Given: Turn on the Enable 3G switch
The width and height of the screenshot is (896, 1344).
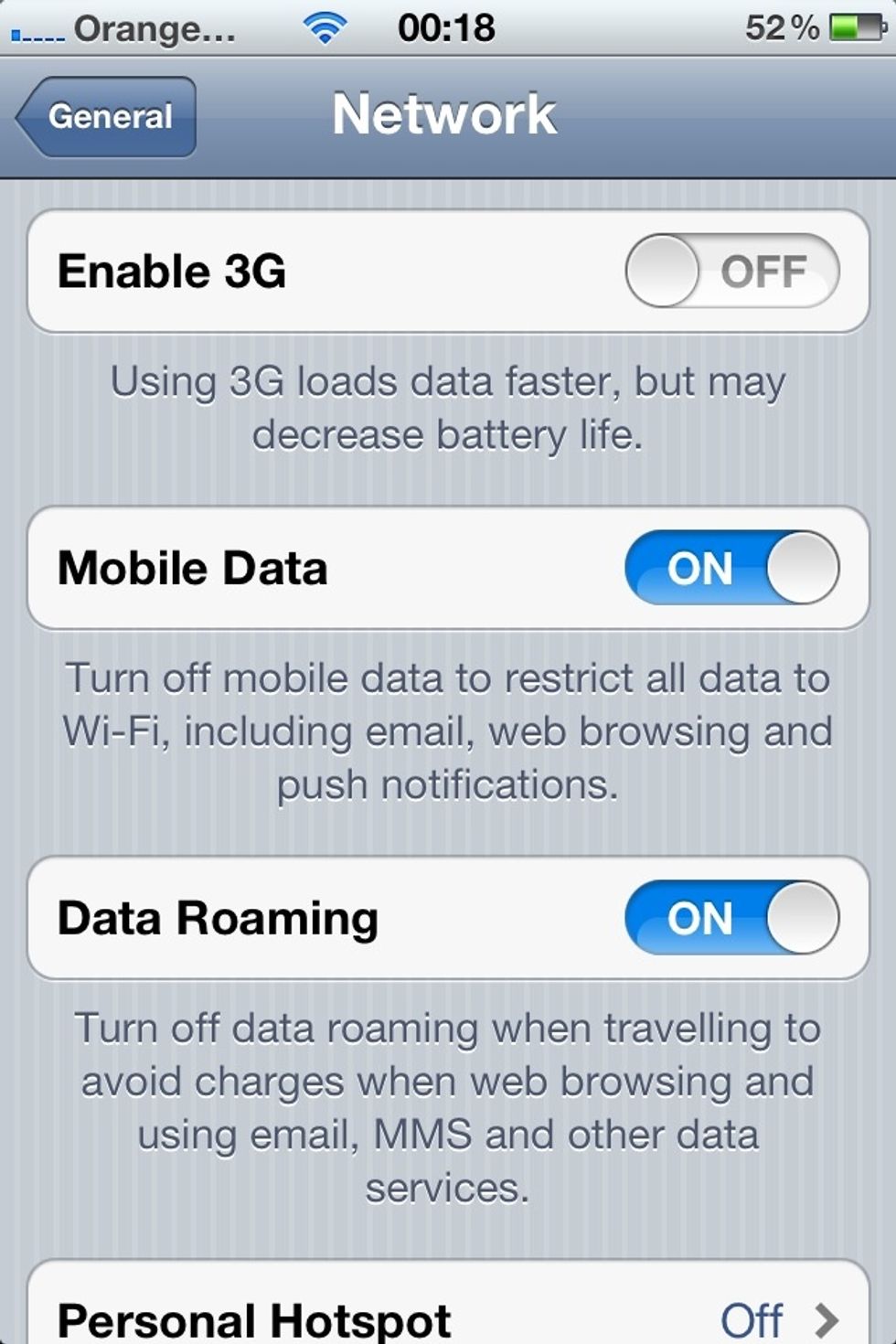Looking at the screenshot, I should [x=731, y=272].
